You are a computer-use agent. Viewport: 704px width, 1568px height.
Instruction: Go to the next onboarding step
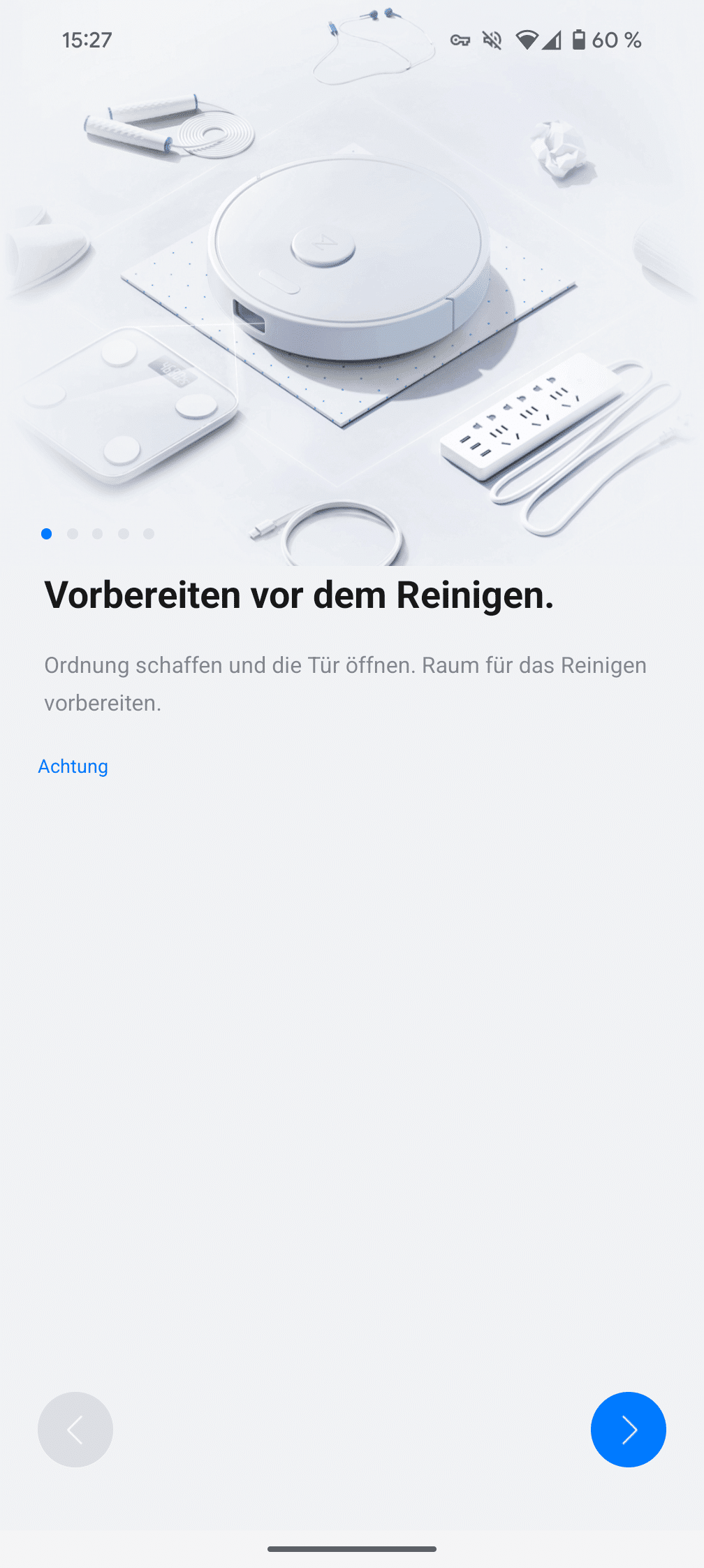click(x=628, y=1429)
